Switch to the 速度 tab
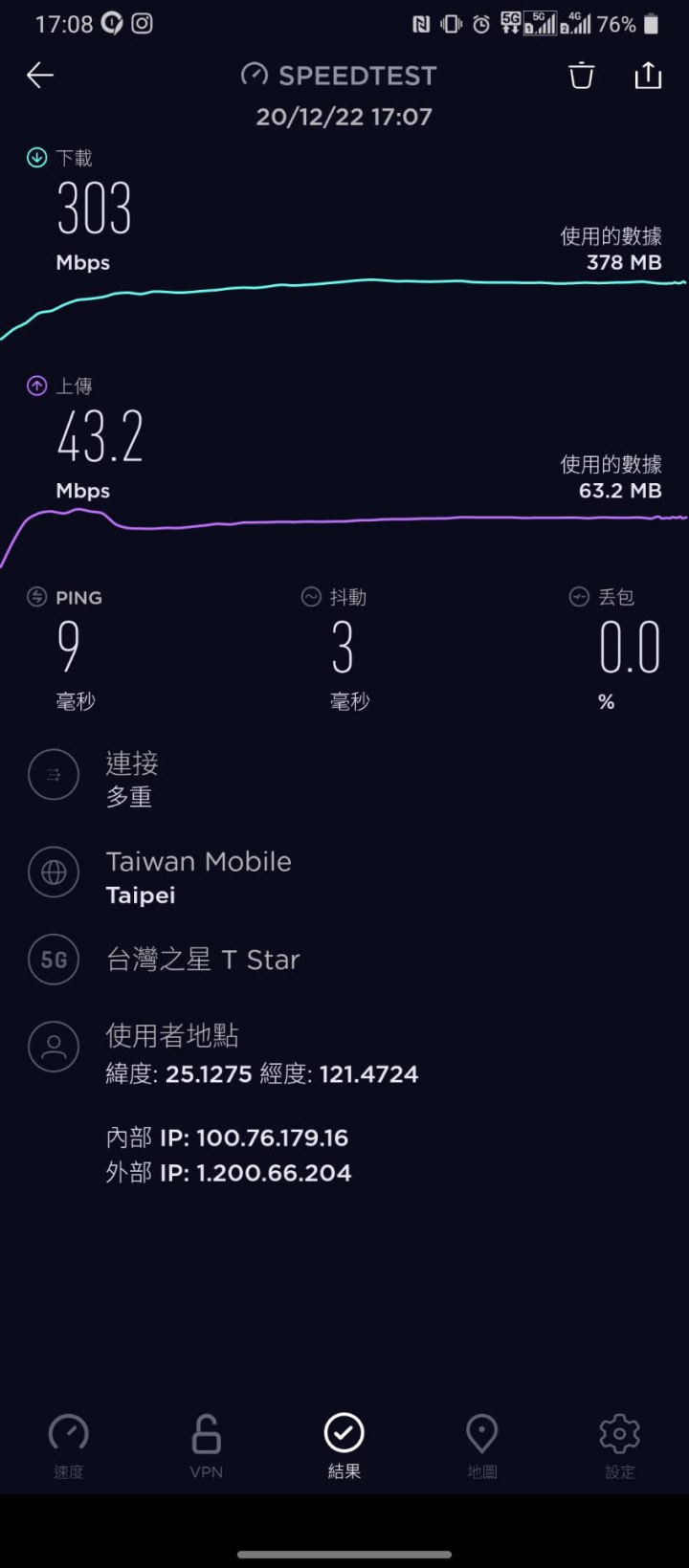 69,1447
